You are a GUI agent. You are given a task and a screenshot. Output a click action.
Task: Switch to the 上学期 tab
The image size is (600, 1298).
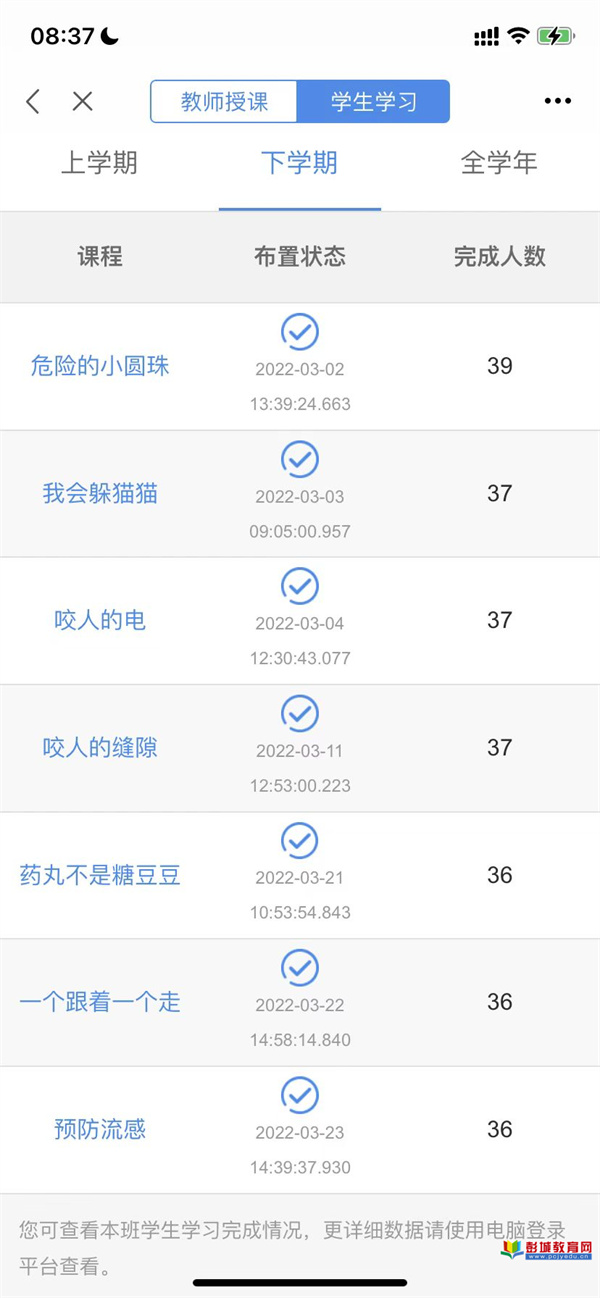(99, 163)
